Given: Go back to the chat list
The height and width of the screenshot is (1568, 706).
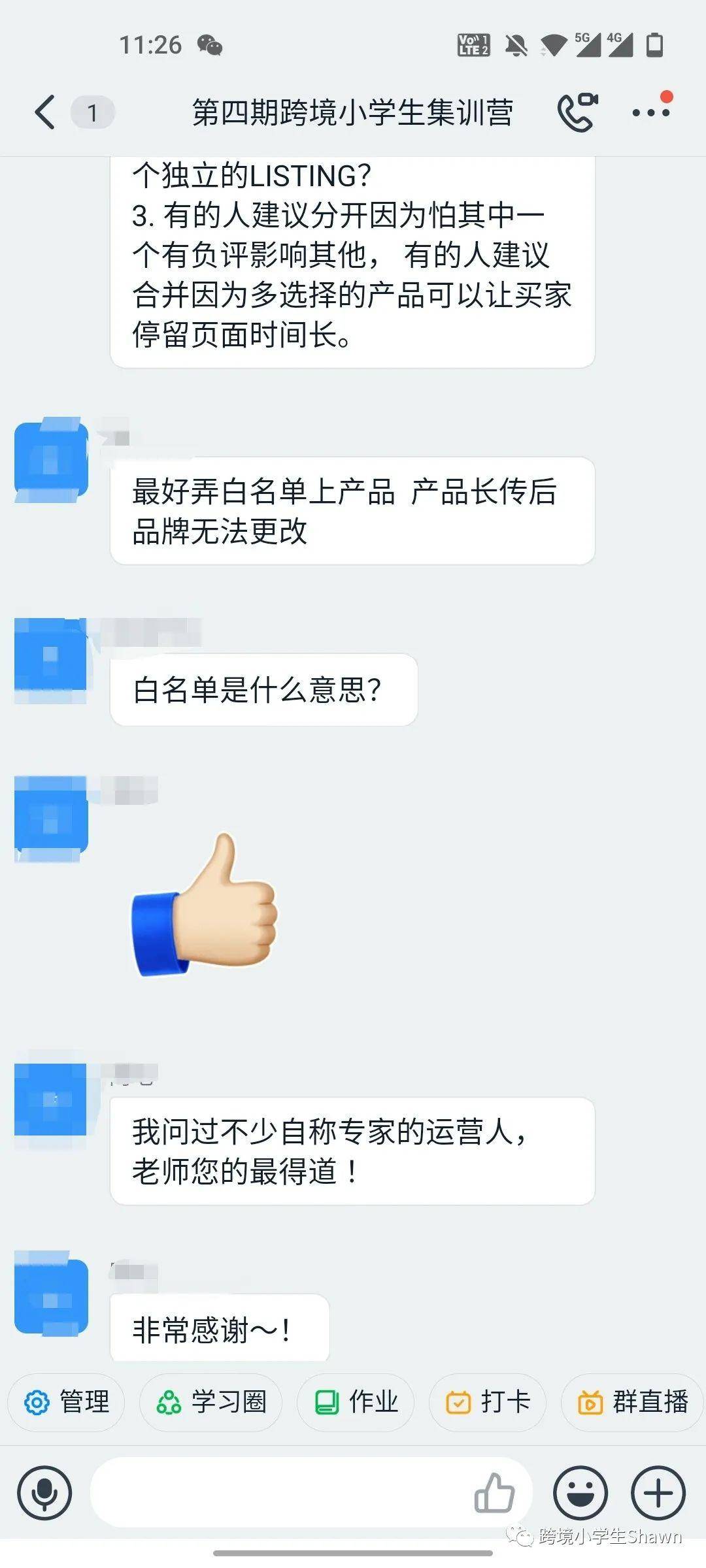Looking at the screenshot, I should tap(44, 112).
